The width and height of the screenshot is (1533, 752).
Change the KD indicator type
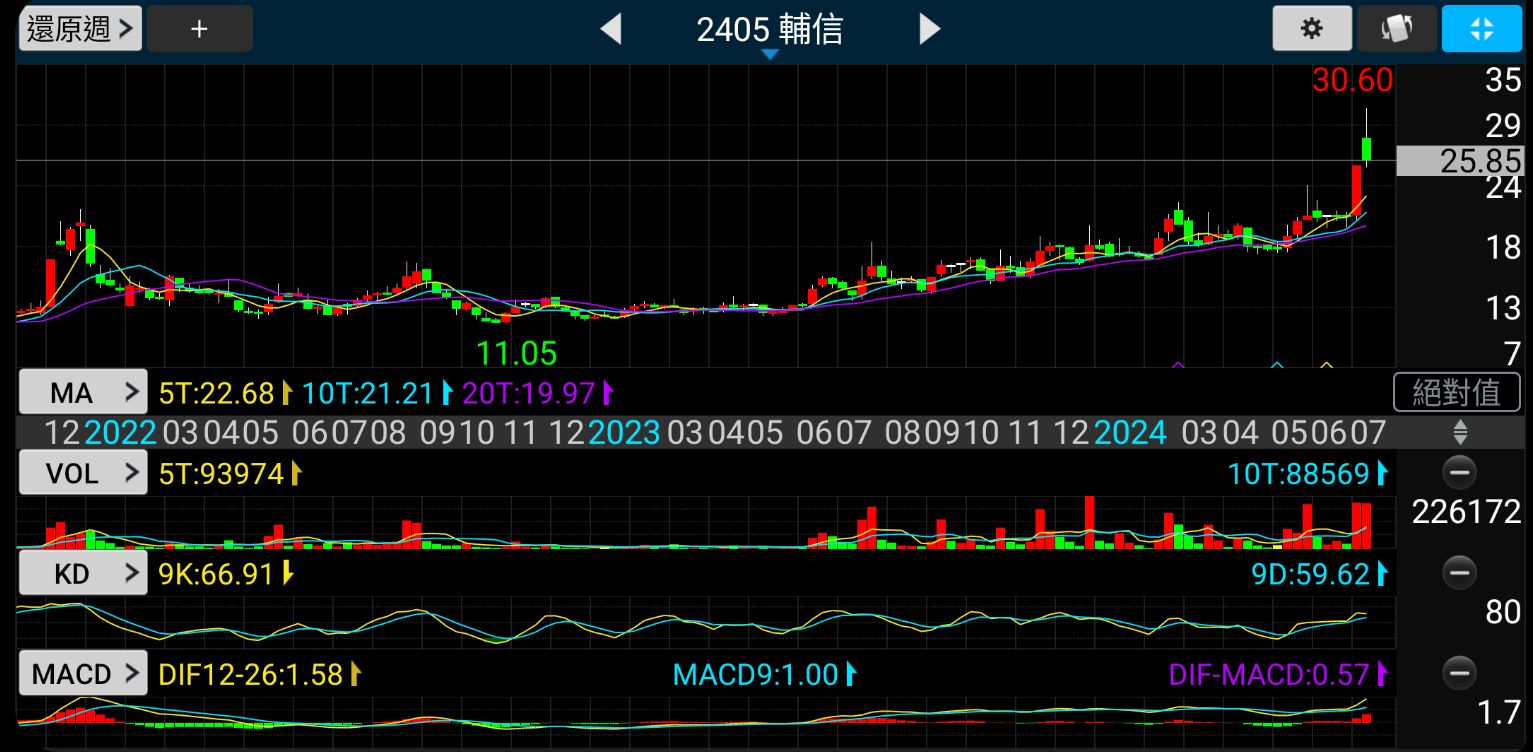pyautogui.click(x=83, y=574)
